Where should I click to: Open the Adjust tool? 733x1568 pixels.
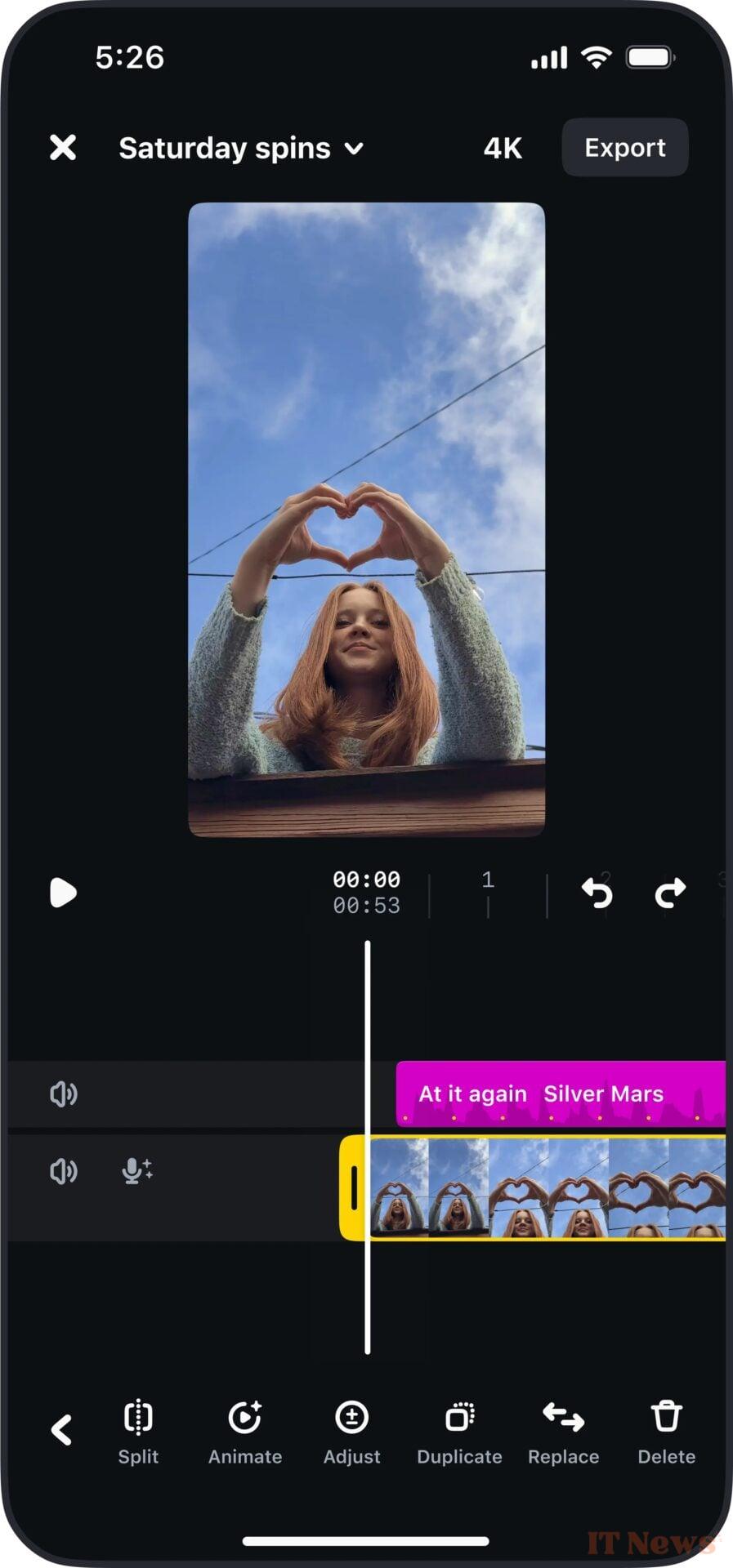click(x=351, y=1431)
